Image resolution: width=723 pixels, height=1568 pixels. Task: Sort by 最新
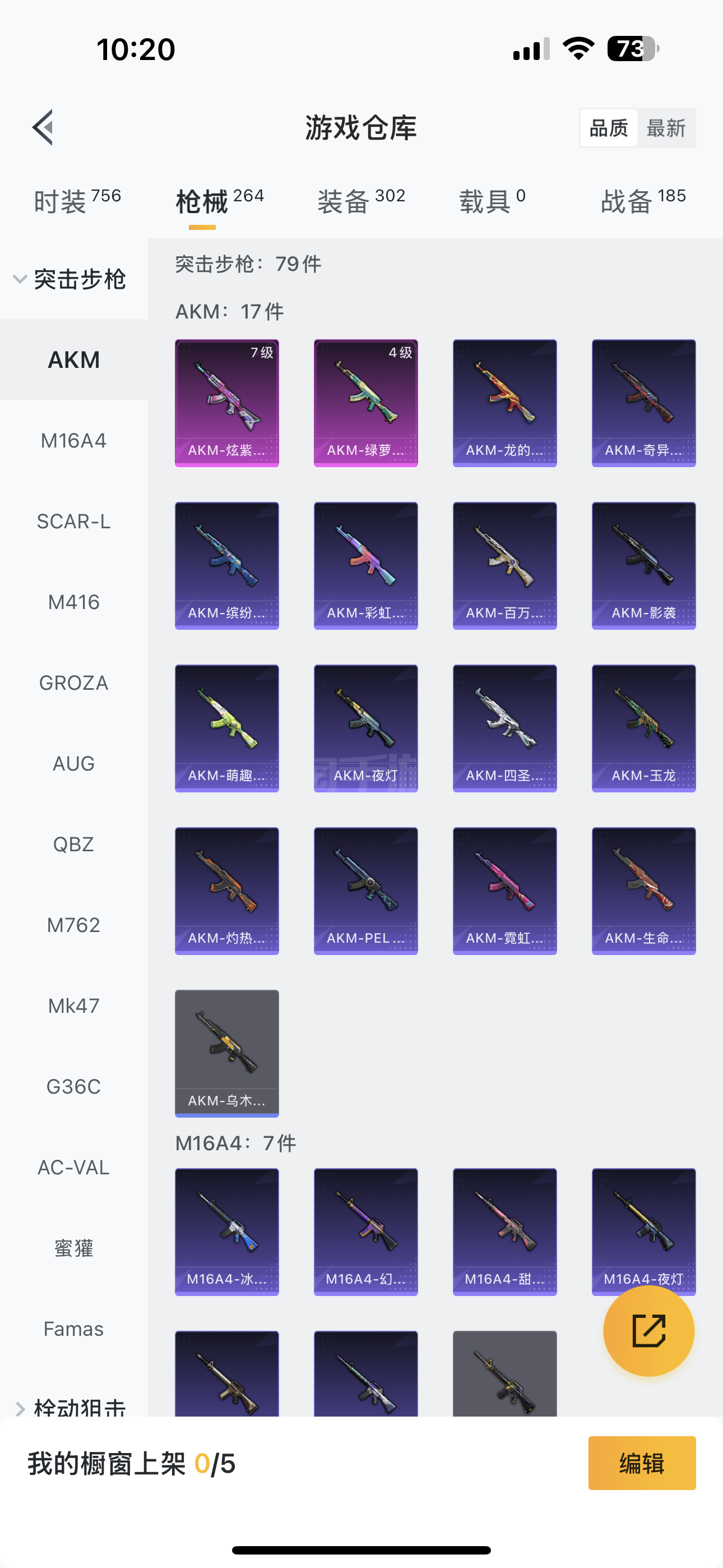point(666,128)
